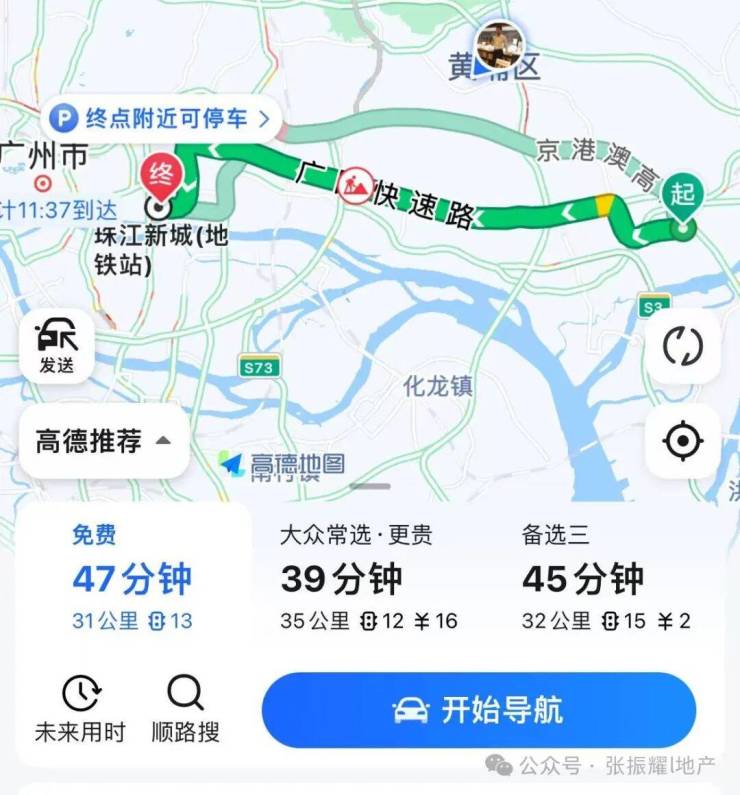Tap the 开始导航 button
Screen dimensions: 740x795
(x=478, y=710)
